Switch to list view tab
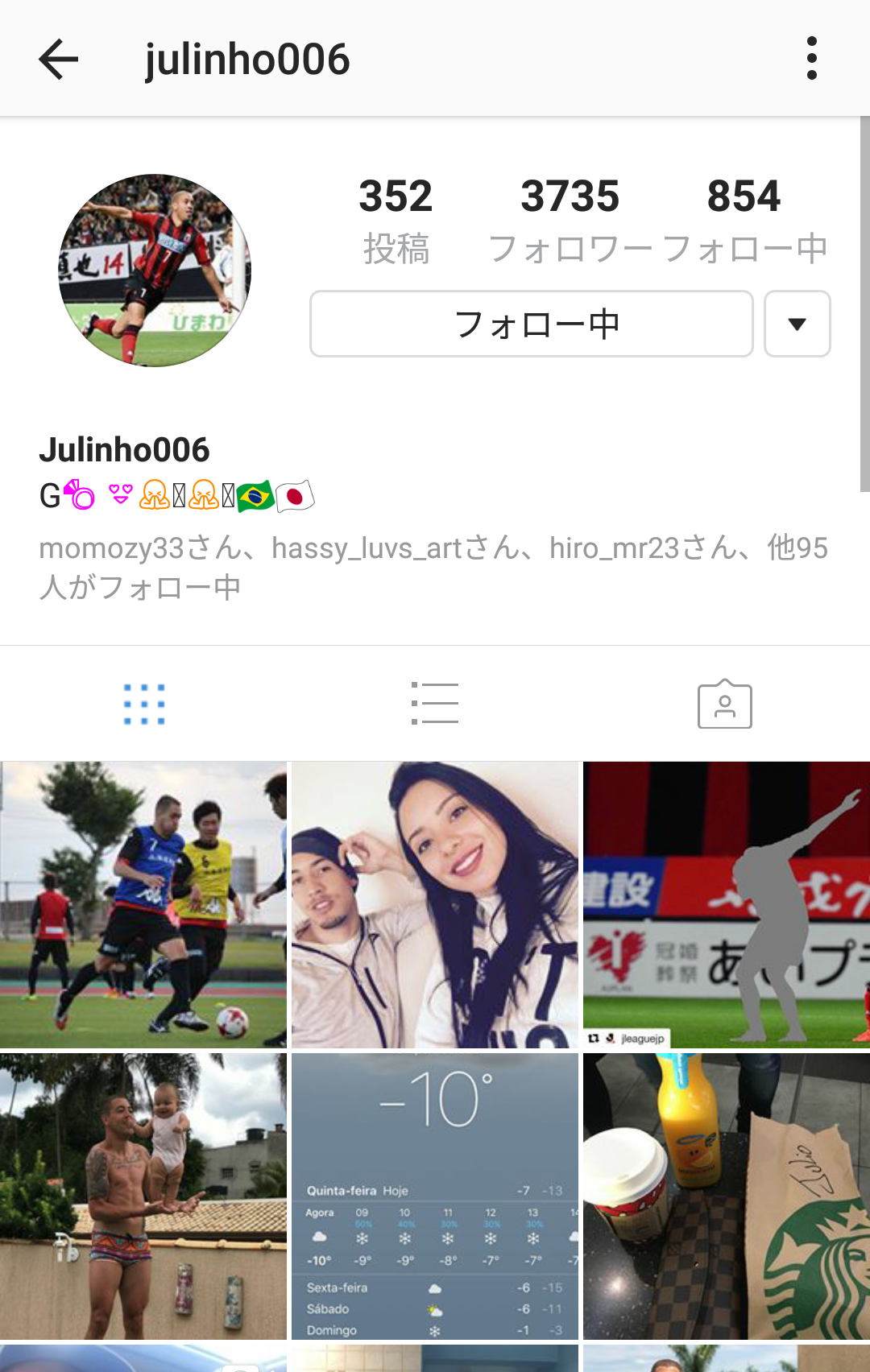Viewport: 870px width, 1372px height. click(x=435, y=705)
